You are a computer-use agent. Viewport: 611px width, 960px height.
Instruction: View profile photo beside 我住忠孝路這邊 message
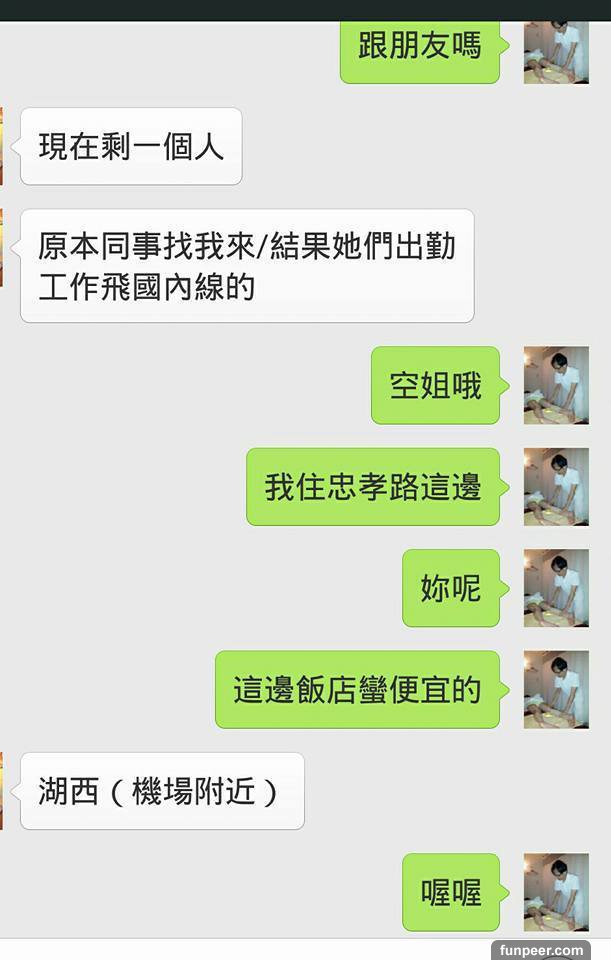[556, 487]
